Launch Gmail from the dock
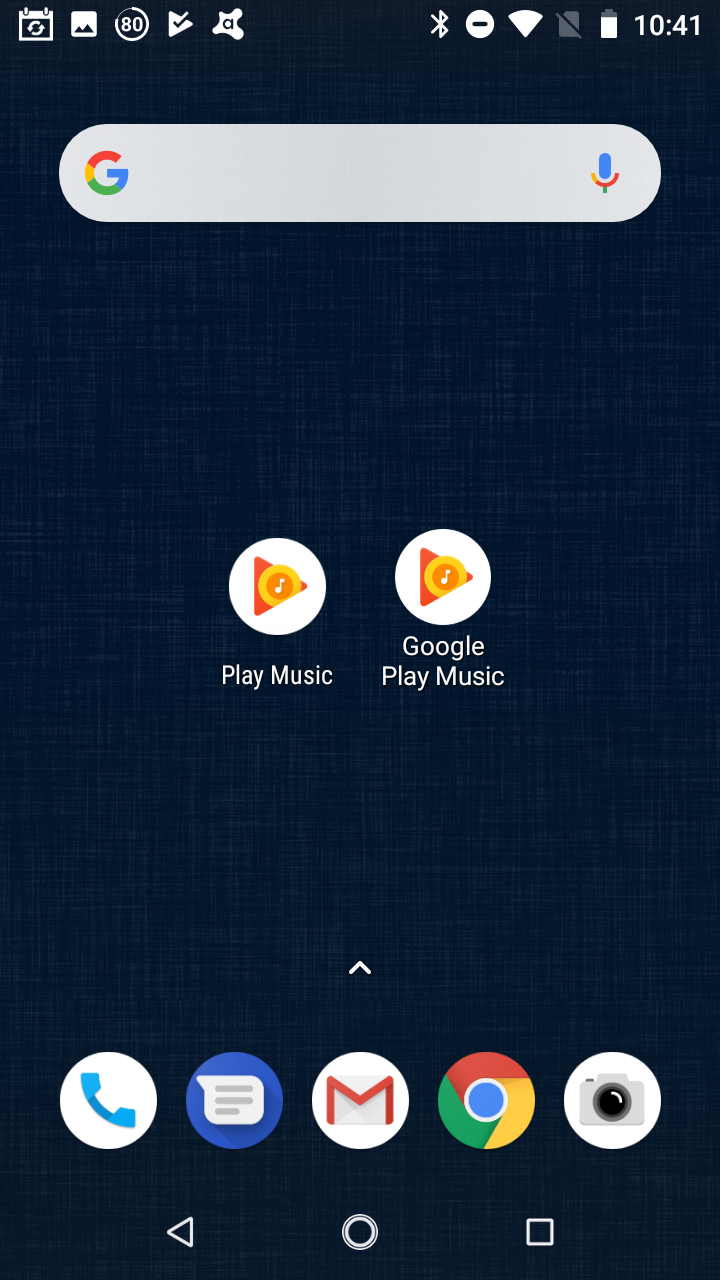720x1280 pixels. (360, 1100)
